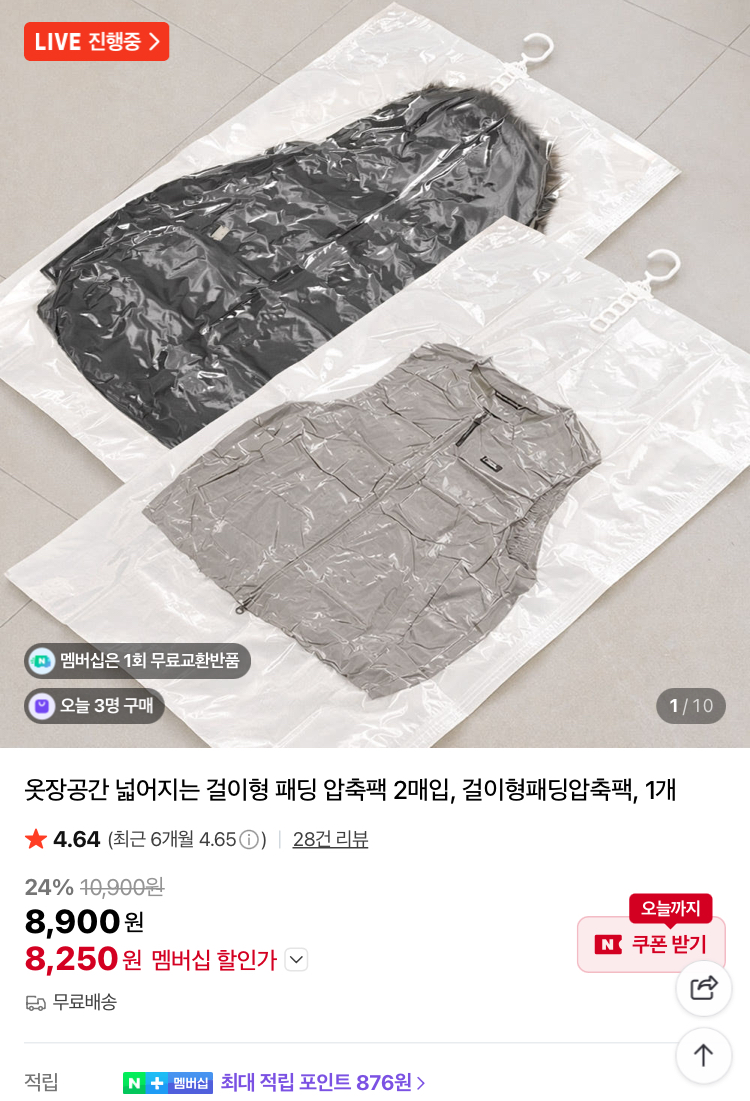This screenshot has width=750, height=1101.
Task: Show info for 최근 6개월 rating
Action: coord(249,839)
